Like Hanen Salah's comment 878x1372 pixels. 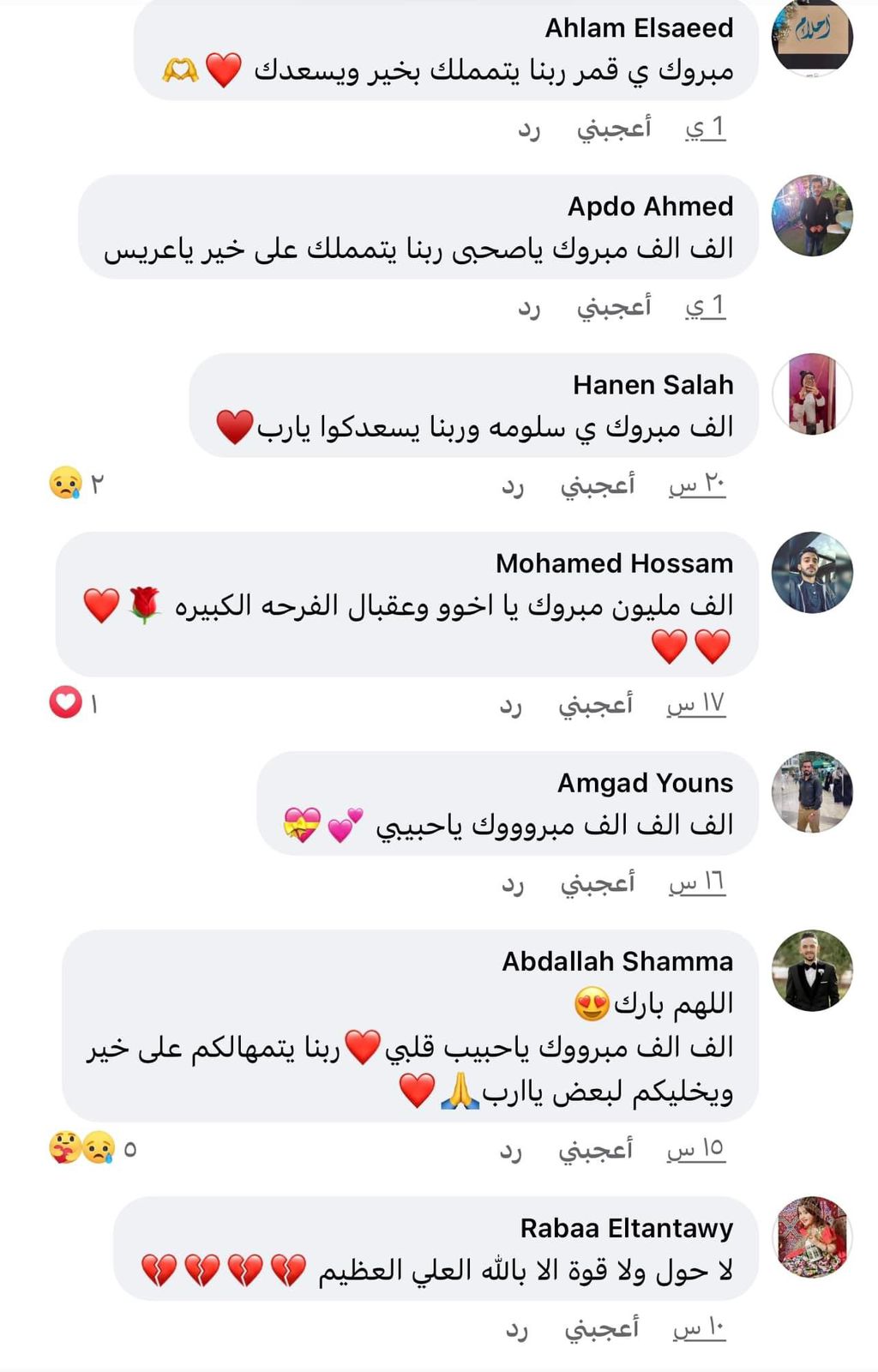pyautogui.click(x=598, y=485)
